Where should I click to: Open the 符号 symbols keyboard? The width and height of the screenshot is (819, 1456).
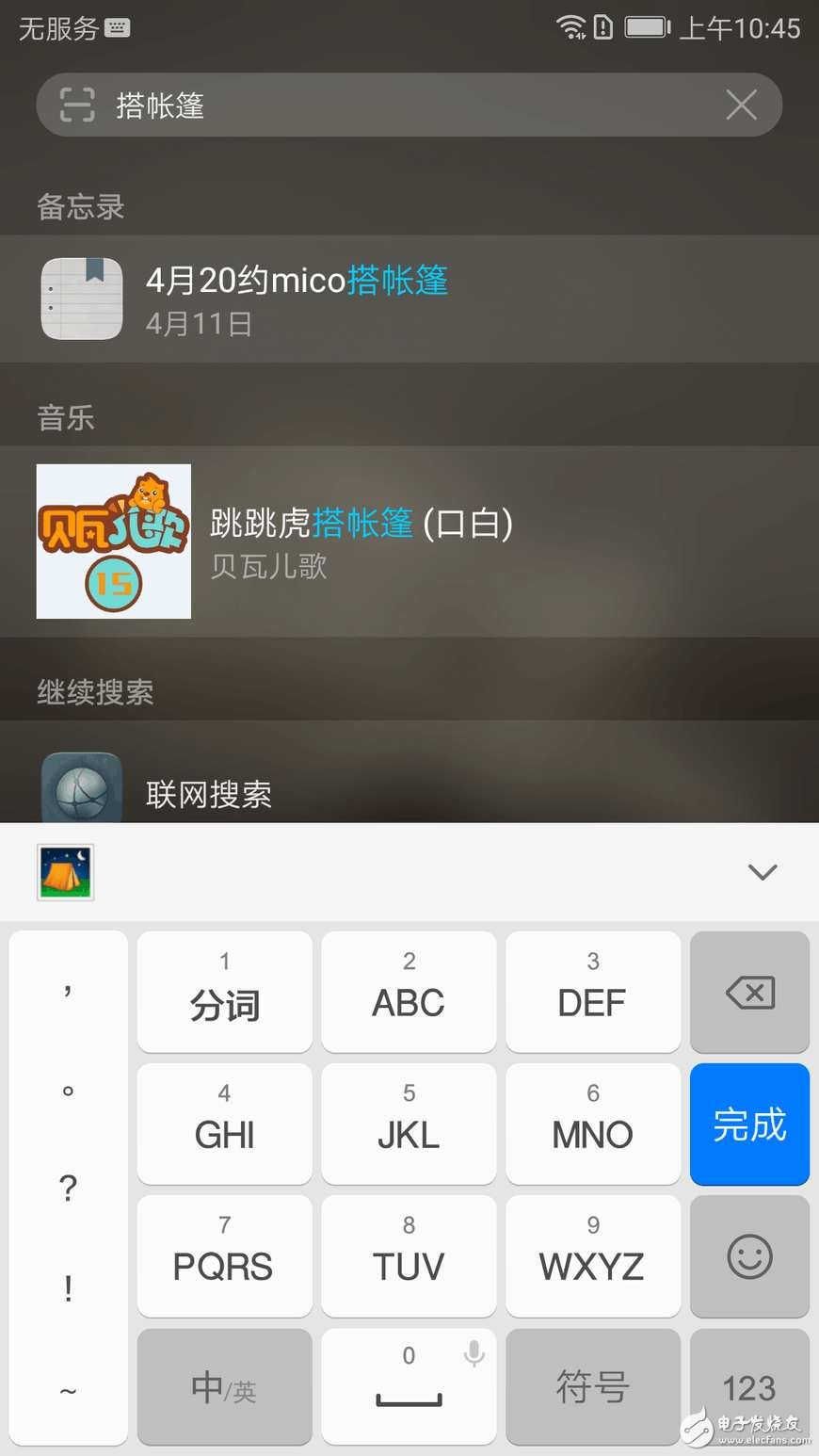click(x=592, y=1386)
